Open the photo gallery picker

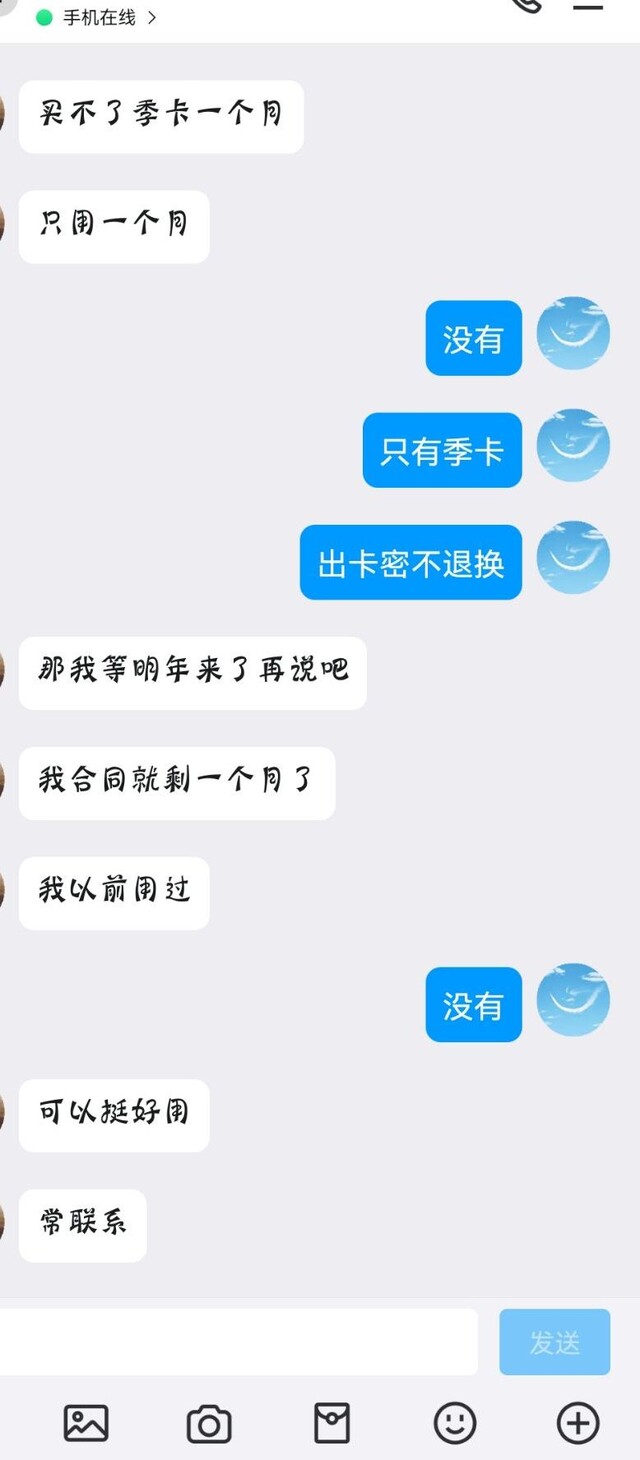click(86, 1423)
